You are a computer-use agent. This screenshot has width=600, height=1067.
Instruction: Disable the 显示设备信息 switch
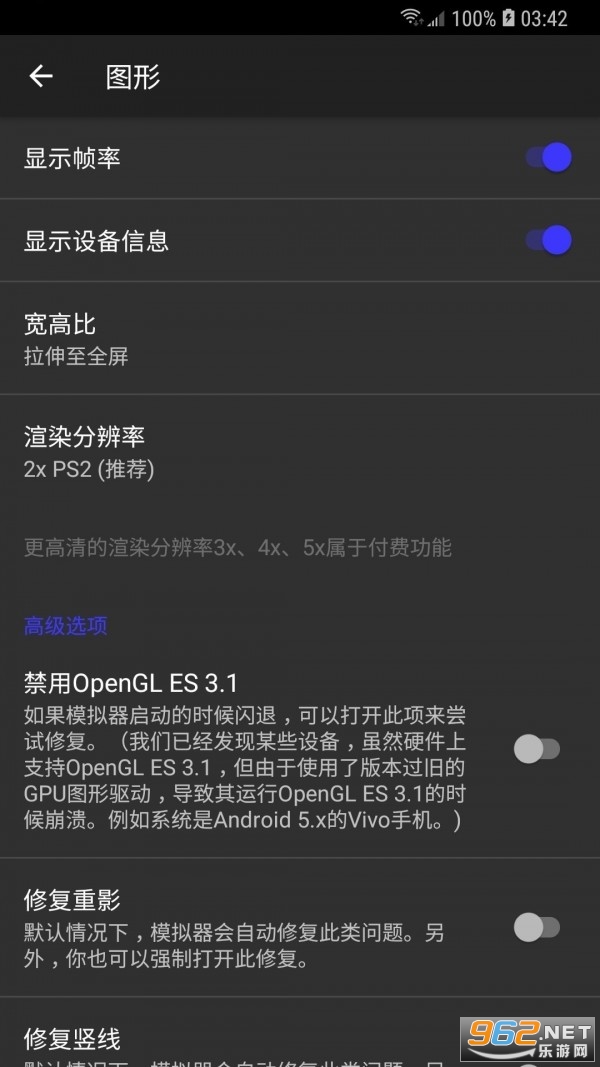pyautogui.click(x=548, y=240)
